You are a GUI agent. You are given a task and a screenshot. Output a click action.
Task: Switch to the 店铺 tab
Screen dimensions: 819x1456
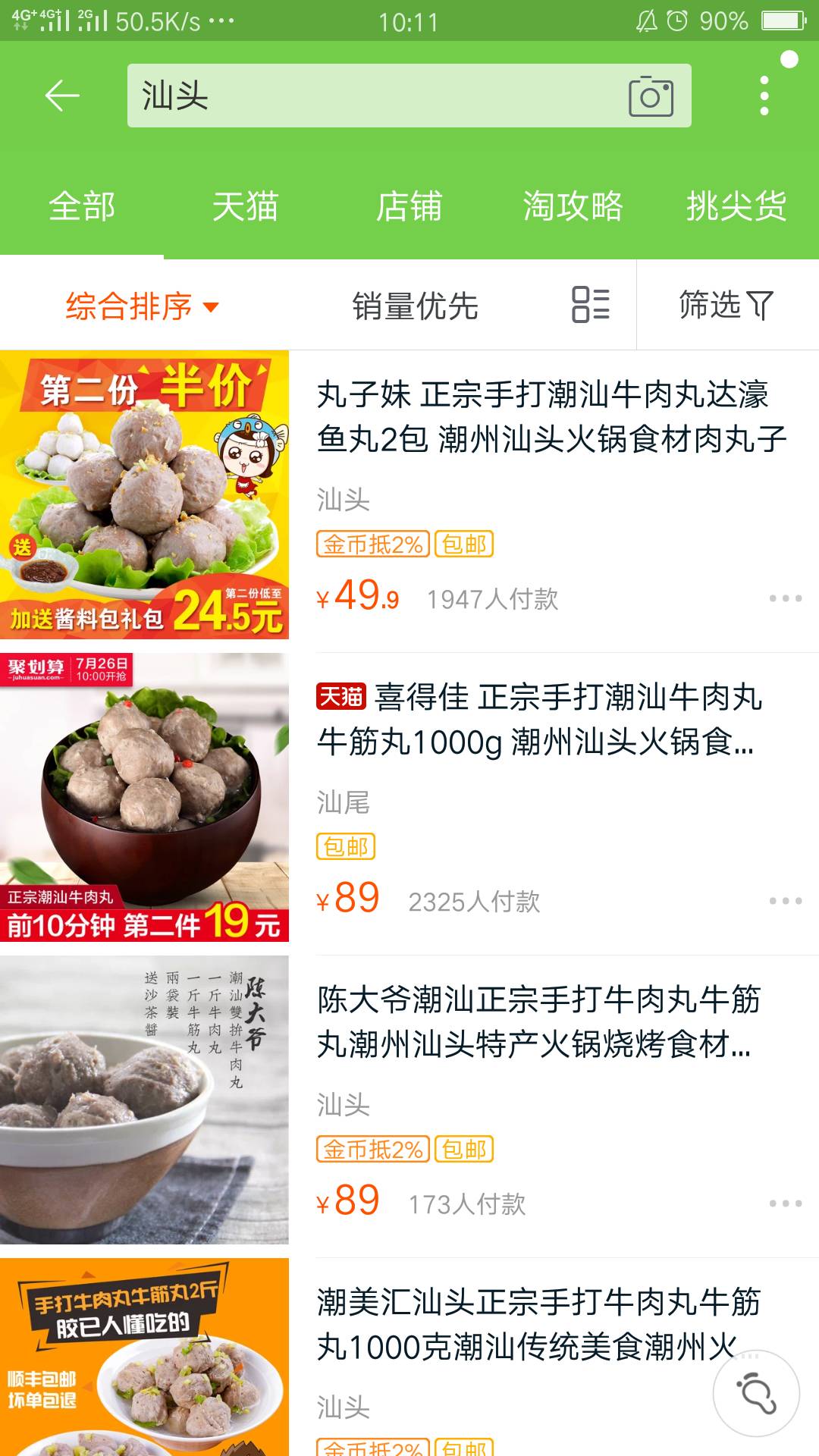tap(409, 206)
